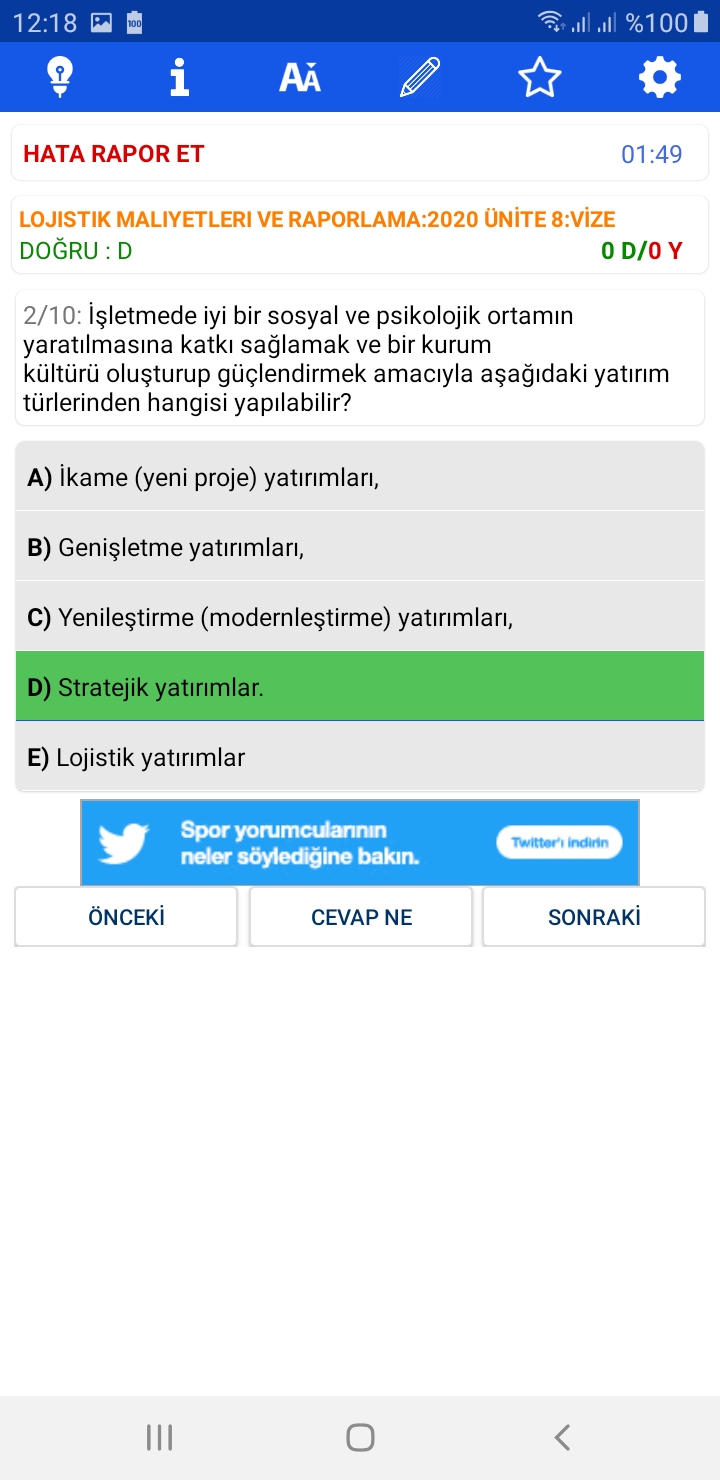Open the pencil note tool
The width and height of the screenshot is (720, 1480).
pyautogui.click(x=420, y=77)
